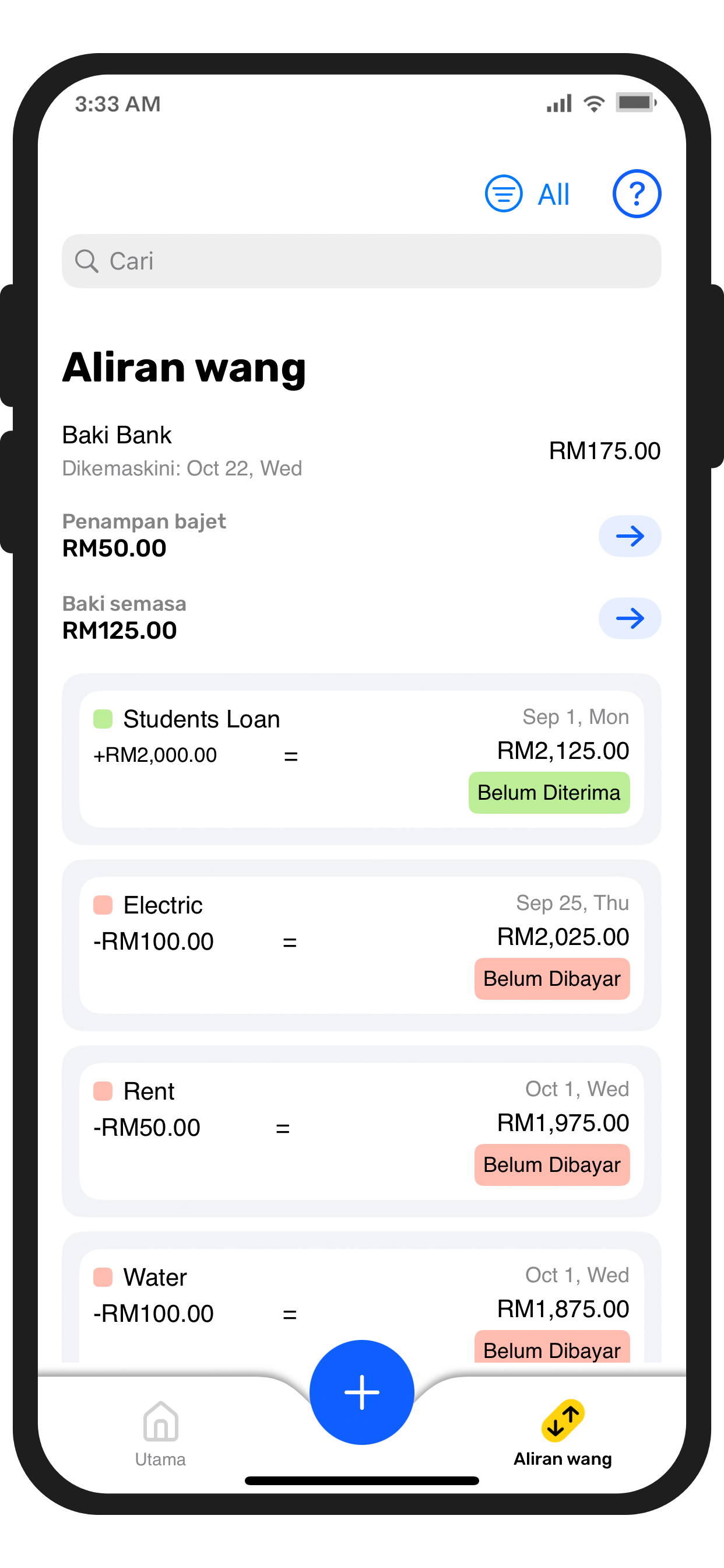This screenshot has width=724, height=1568.
Task: Tap Belum Dibayar status on Electric
Action: click(x=551, y=979)
